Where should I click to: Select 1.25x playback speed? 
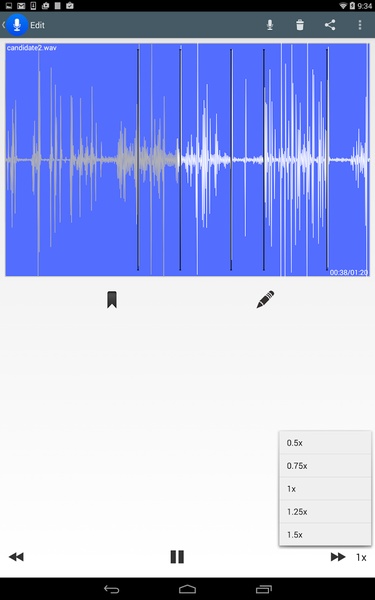(x=325, y=512)
